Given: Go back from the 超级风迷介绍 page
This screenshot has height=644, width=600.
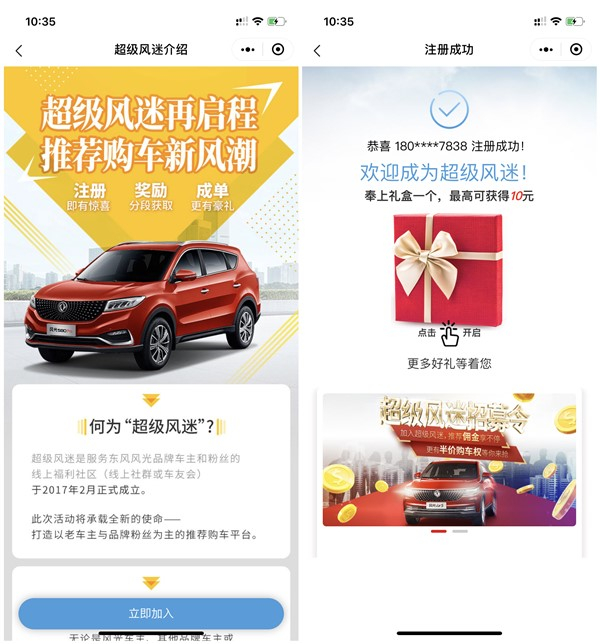Looking at the screenshot, I should coord(19,50).
